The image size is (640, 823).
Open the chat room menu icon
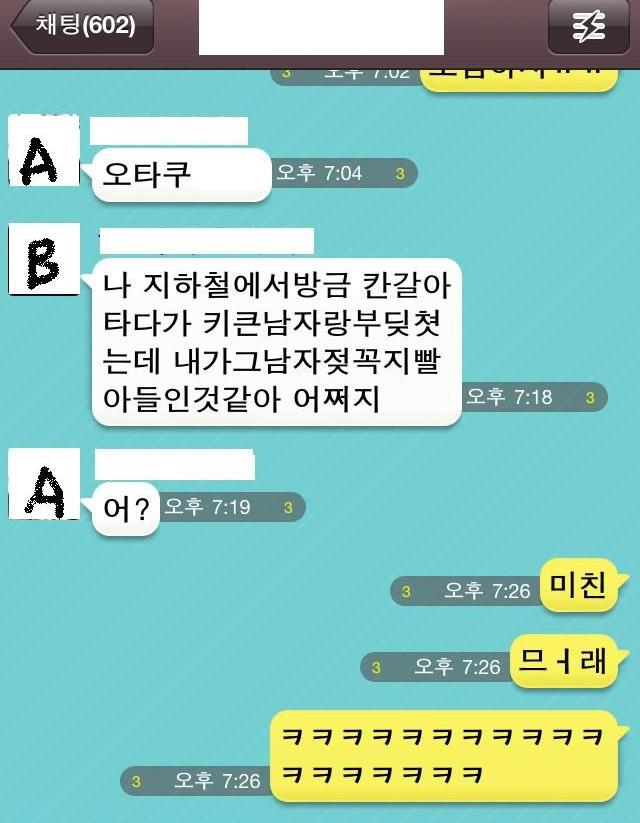pyautogui.click(x=588, y=28)
